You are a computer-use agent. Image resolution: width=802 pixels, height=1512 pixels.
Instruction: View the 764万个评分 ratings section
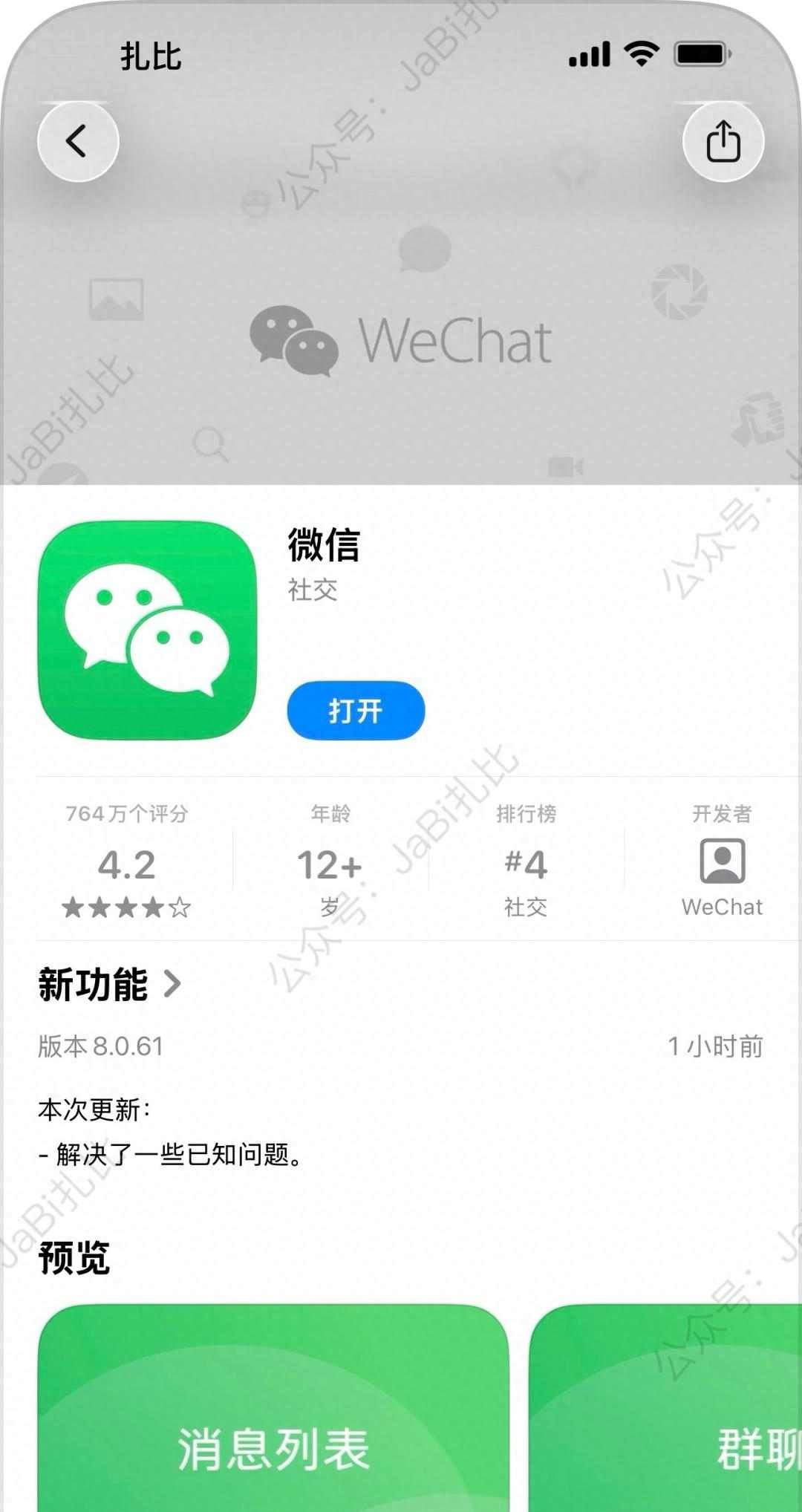pyautogui.click(x=127, y=861)
